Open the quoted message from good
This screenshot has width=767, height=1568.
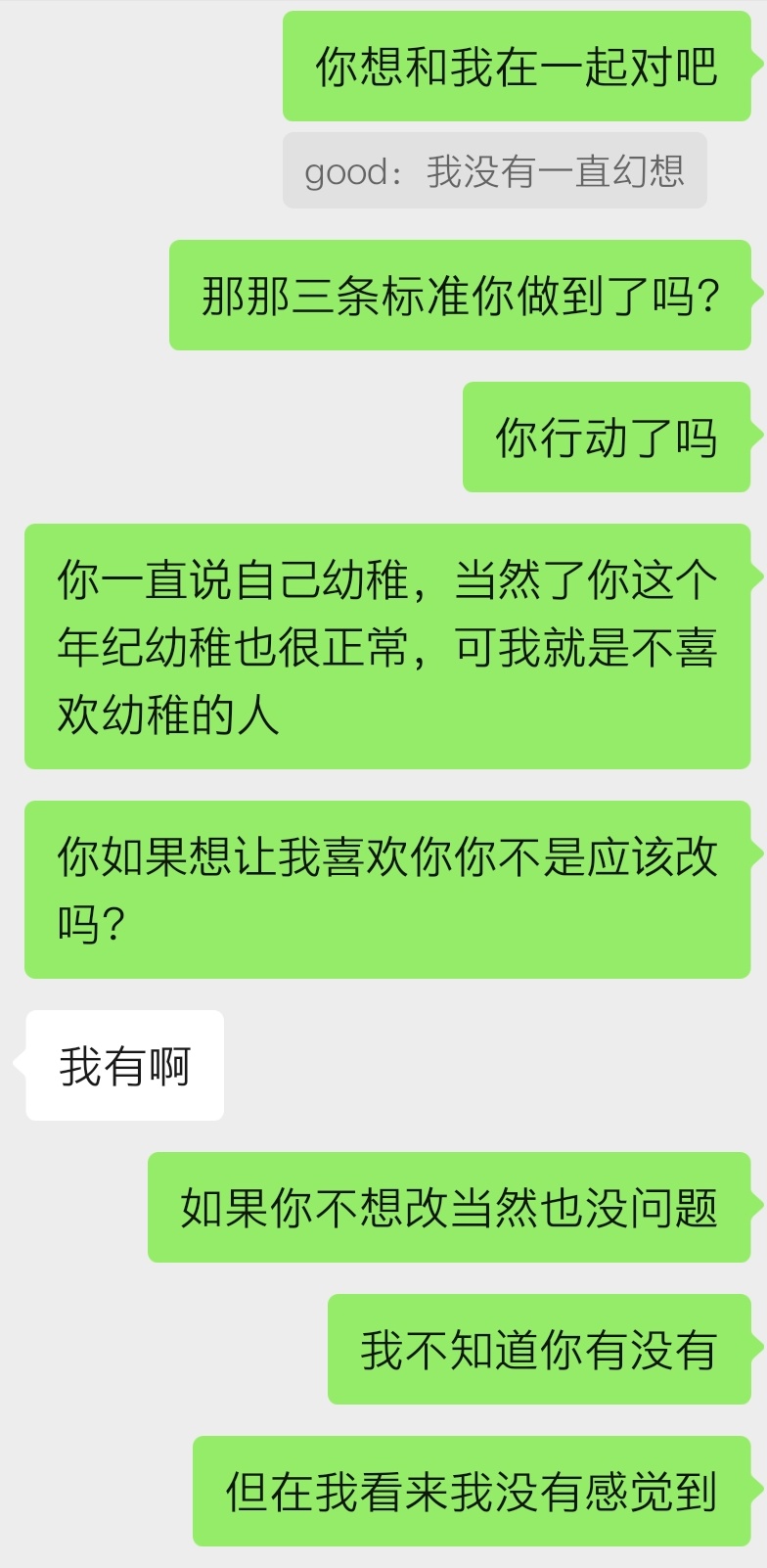pos(495,171)
